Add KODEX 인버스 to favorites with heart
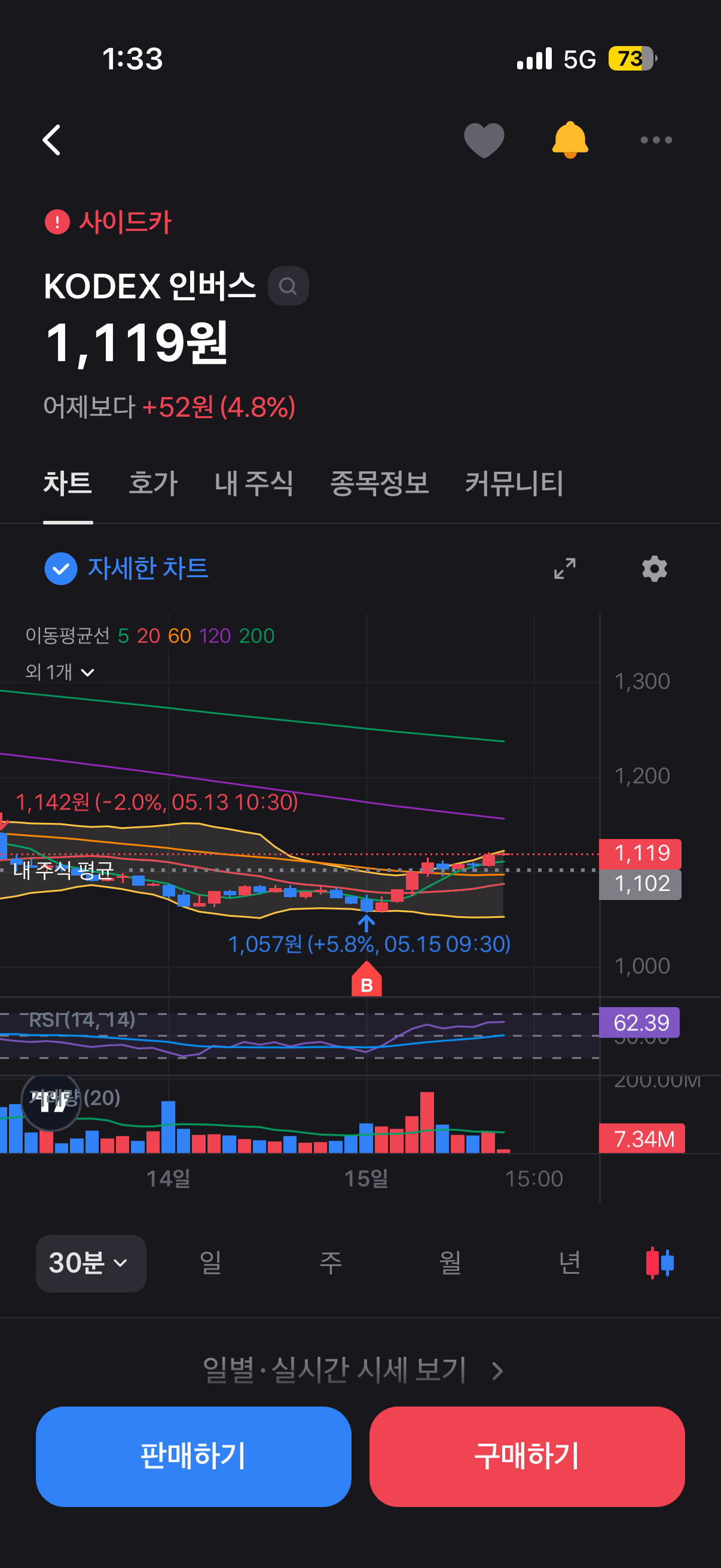Image resolution: width=721 pixels, height=1568 pixels. point(484,140)
